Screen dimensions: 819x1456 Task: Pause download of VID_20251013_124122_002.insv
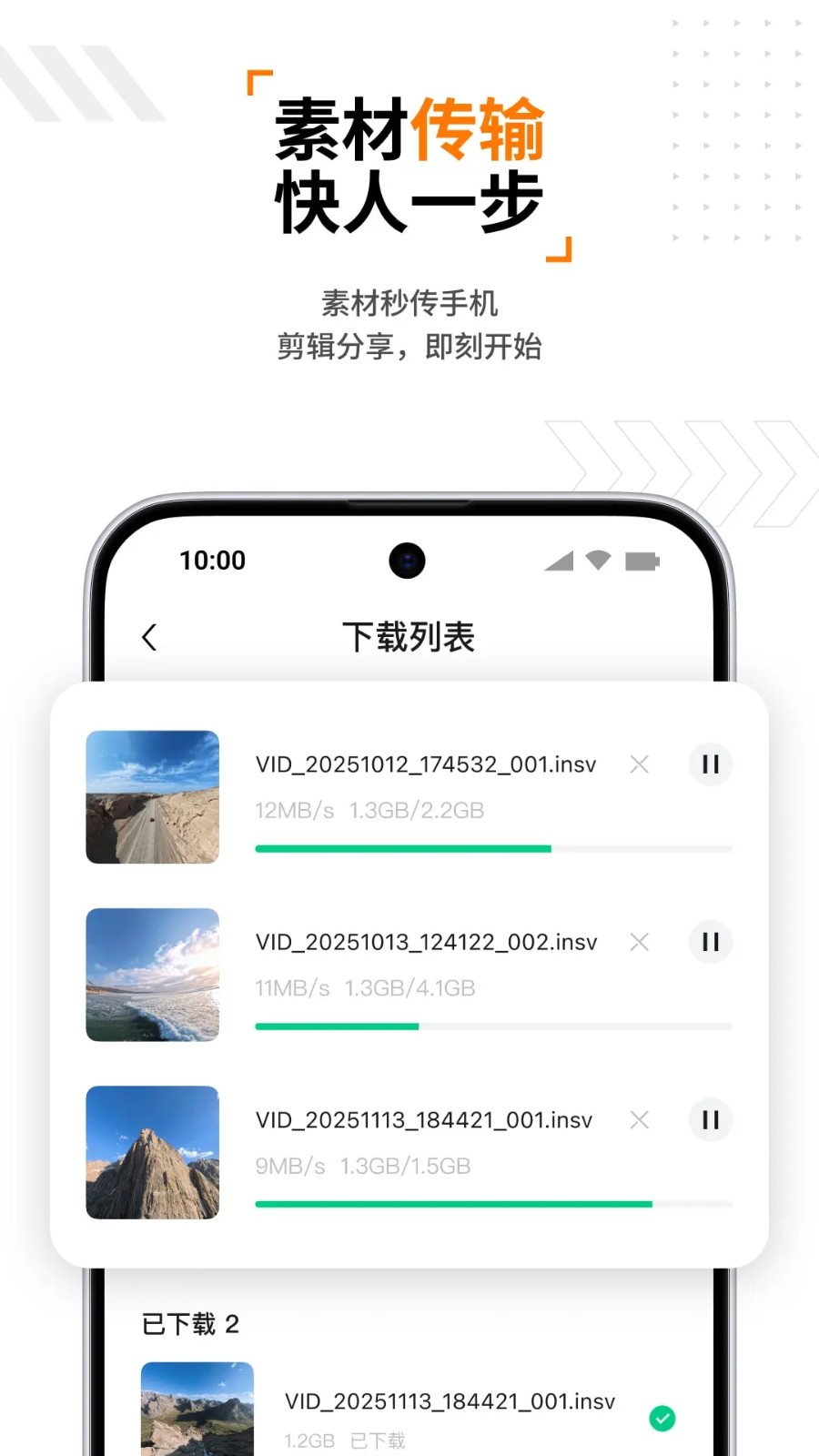pyautogui.click(x=710, y=943)
